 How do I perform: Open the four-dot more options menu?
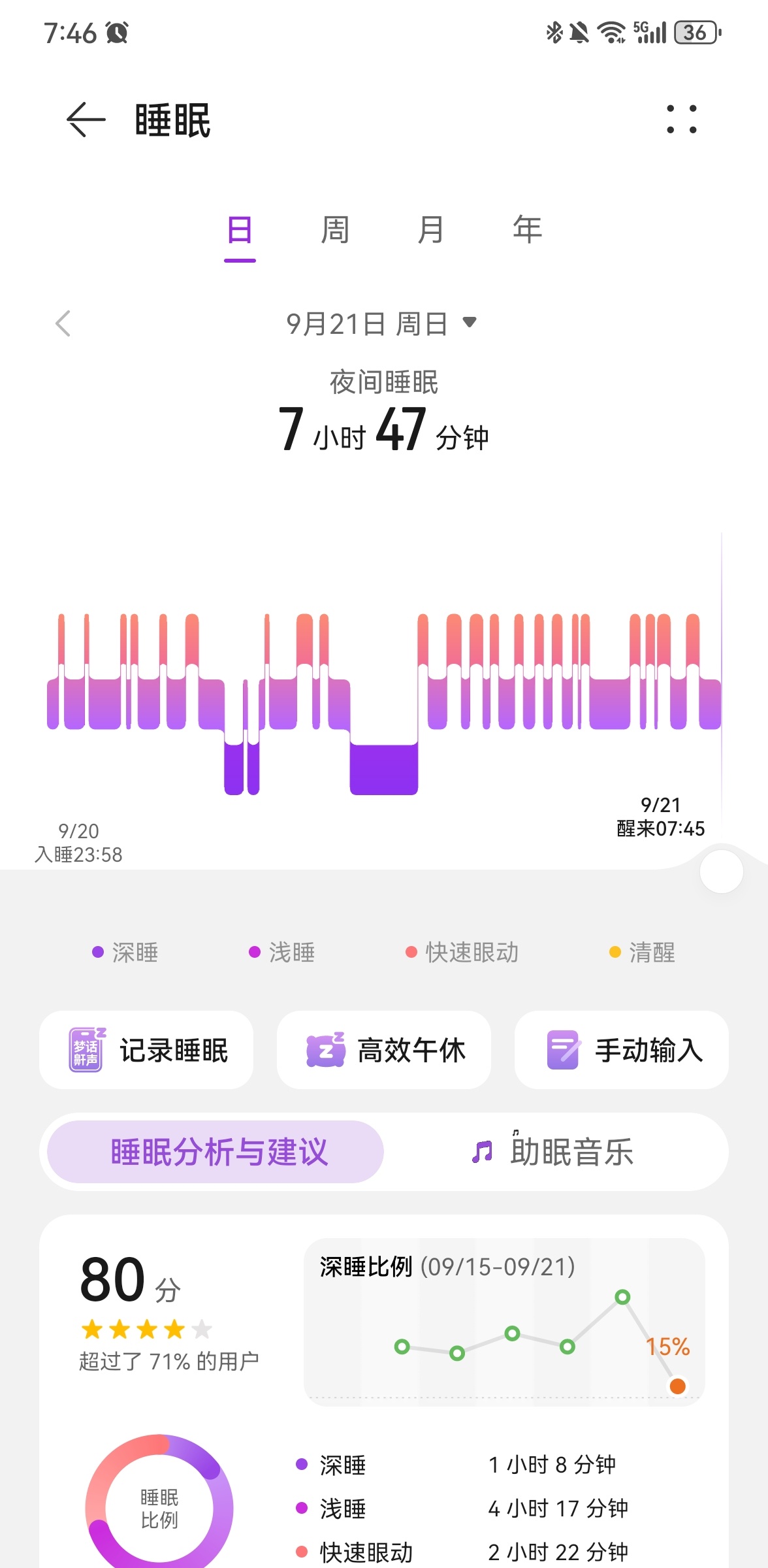[x=681, y=120]
